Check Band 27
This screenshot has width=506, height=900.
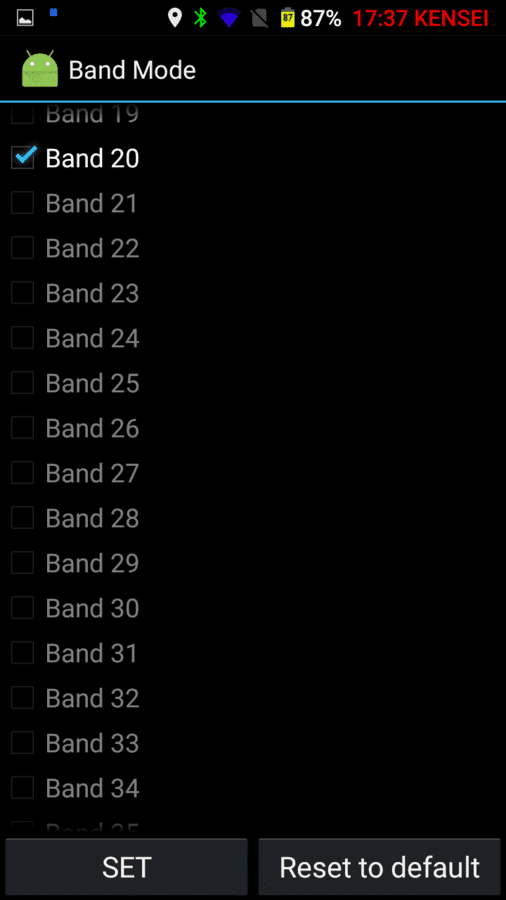pyautogui.click(x=23, y=472)
